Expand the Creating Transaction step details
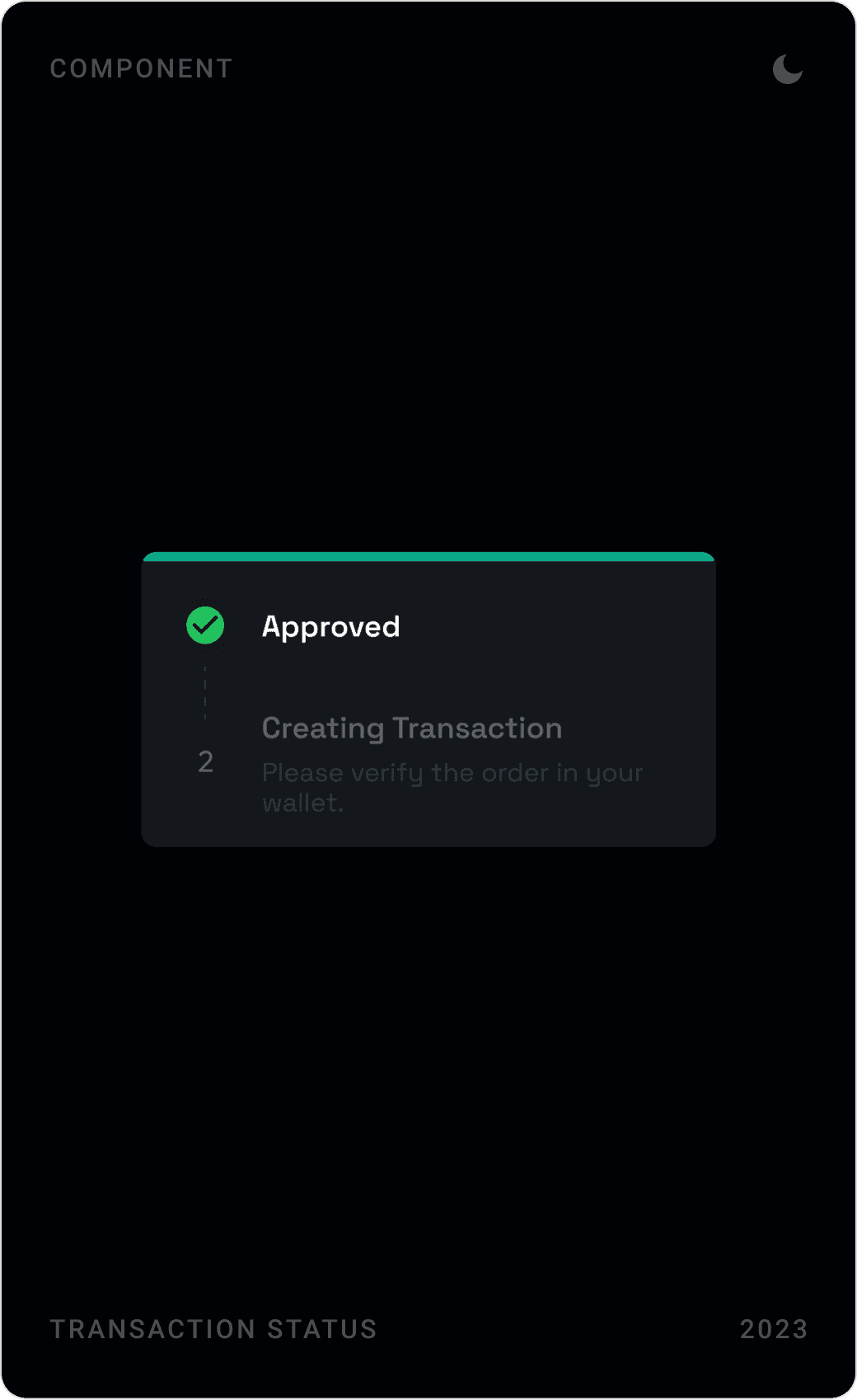Screen dimensions: 857x1400 (x=412, y=728)
